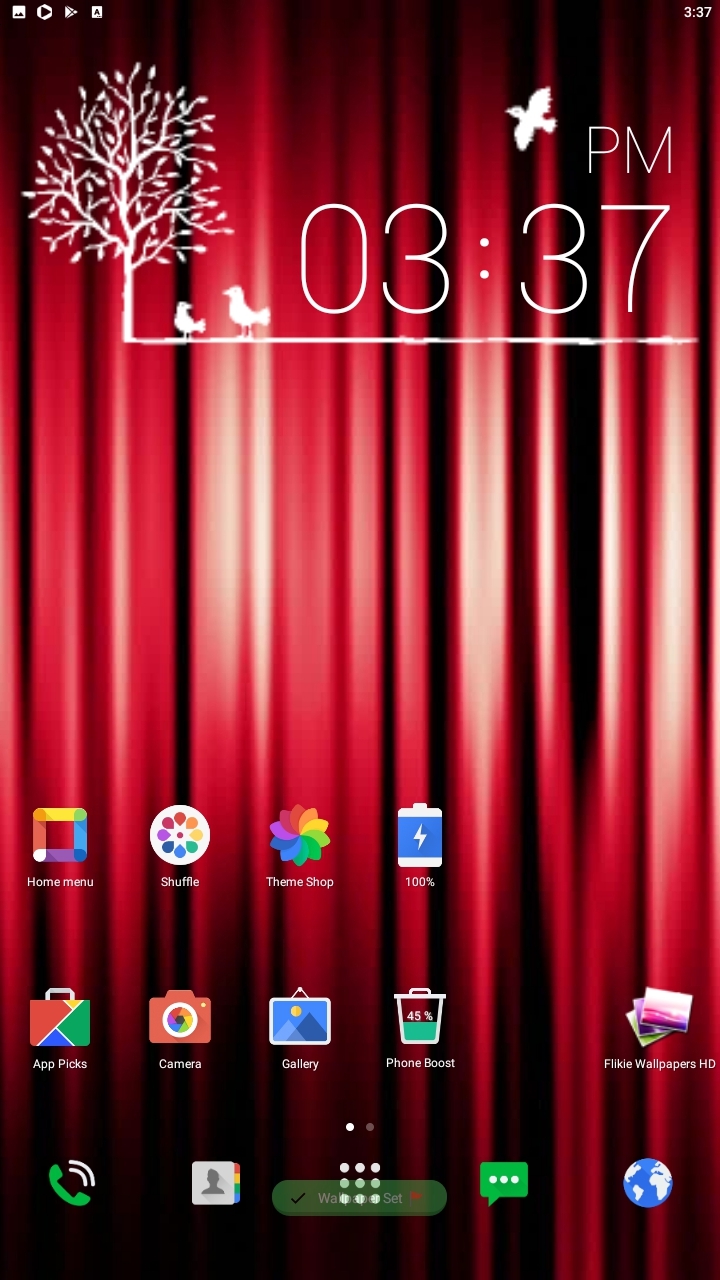Viewport: 720px width, 1280px height.
Task: Open the Gallery app
Action: [x=300, y=1018]
